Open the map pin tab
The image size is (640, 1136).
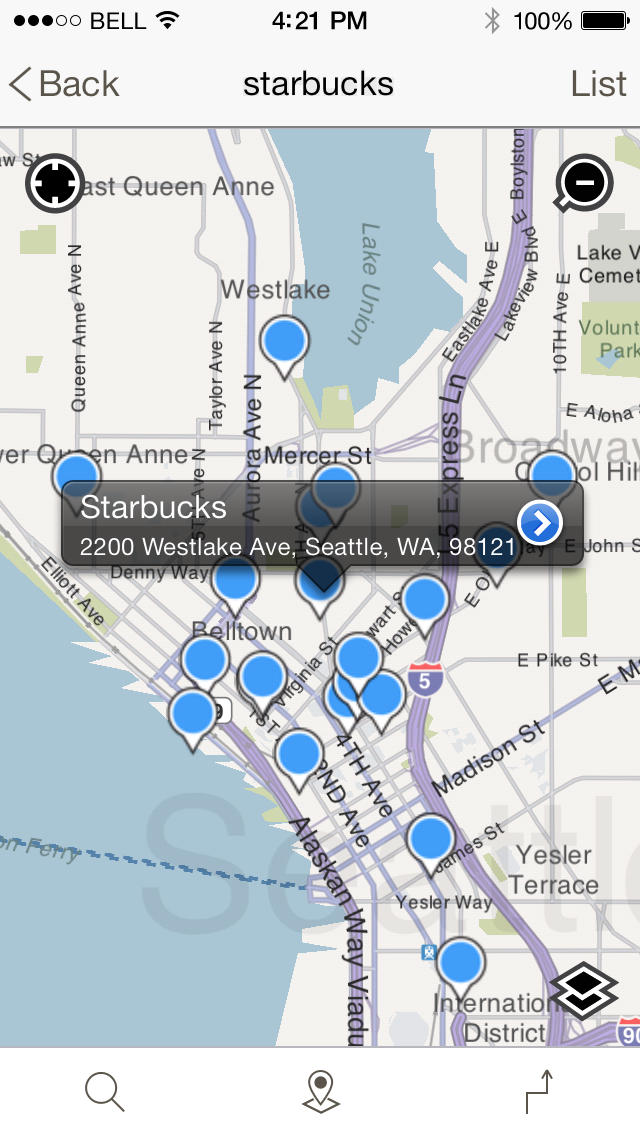coord(320,1091)
